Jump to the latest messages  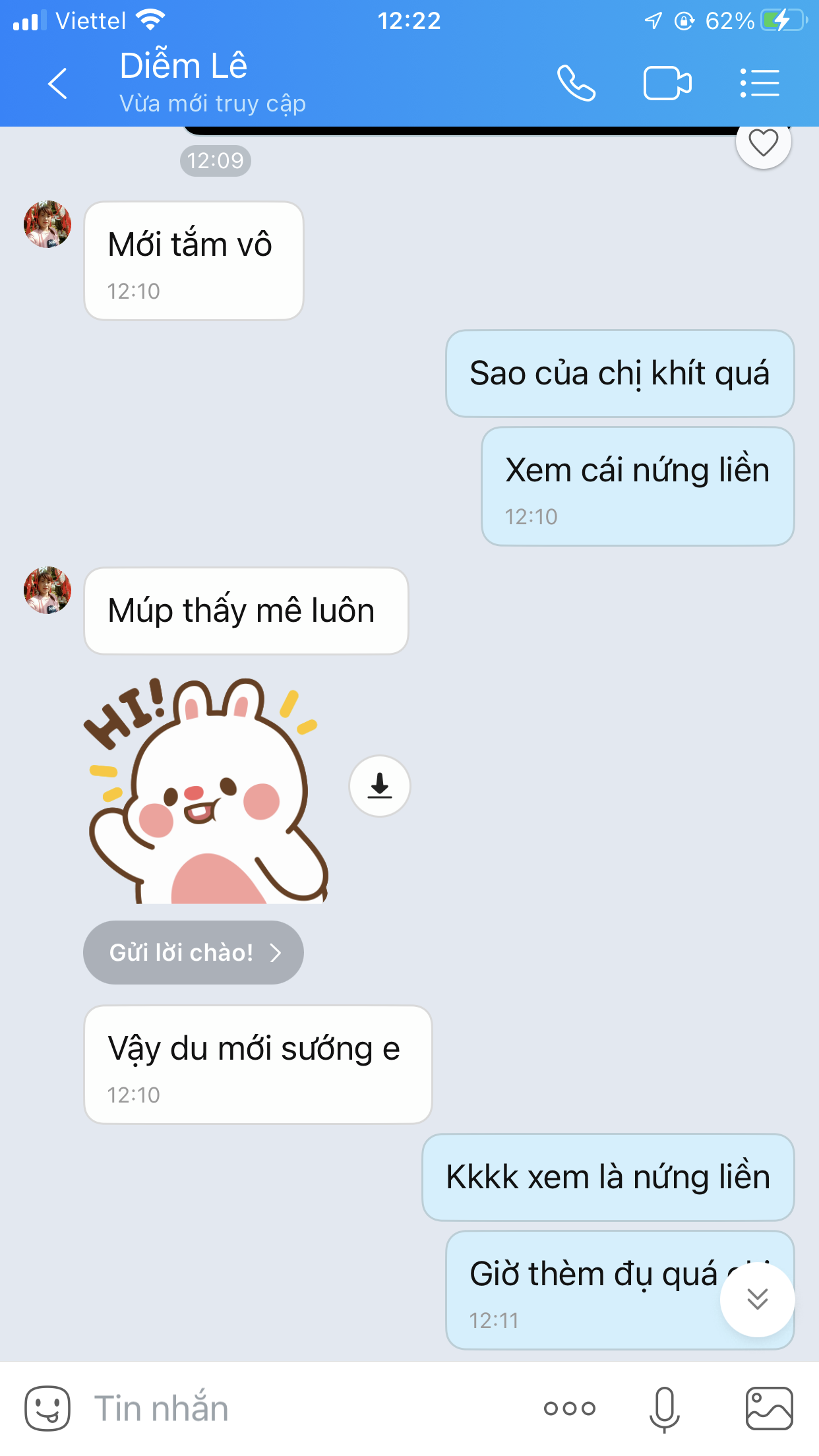pos(757,1299)
